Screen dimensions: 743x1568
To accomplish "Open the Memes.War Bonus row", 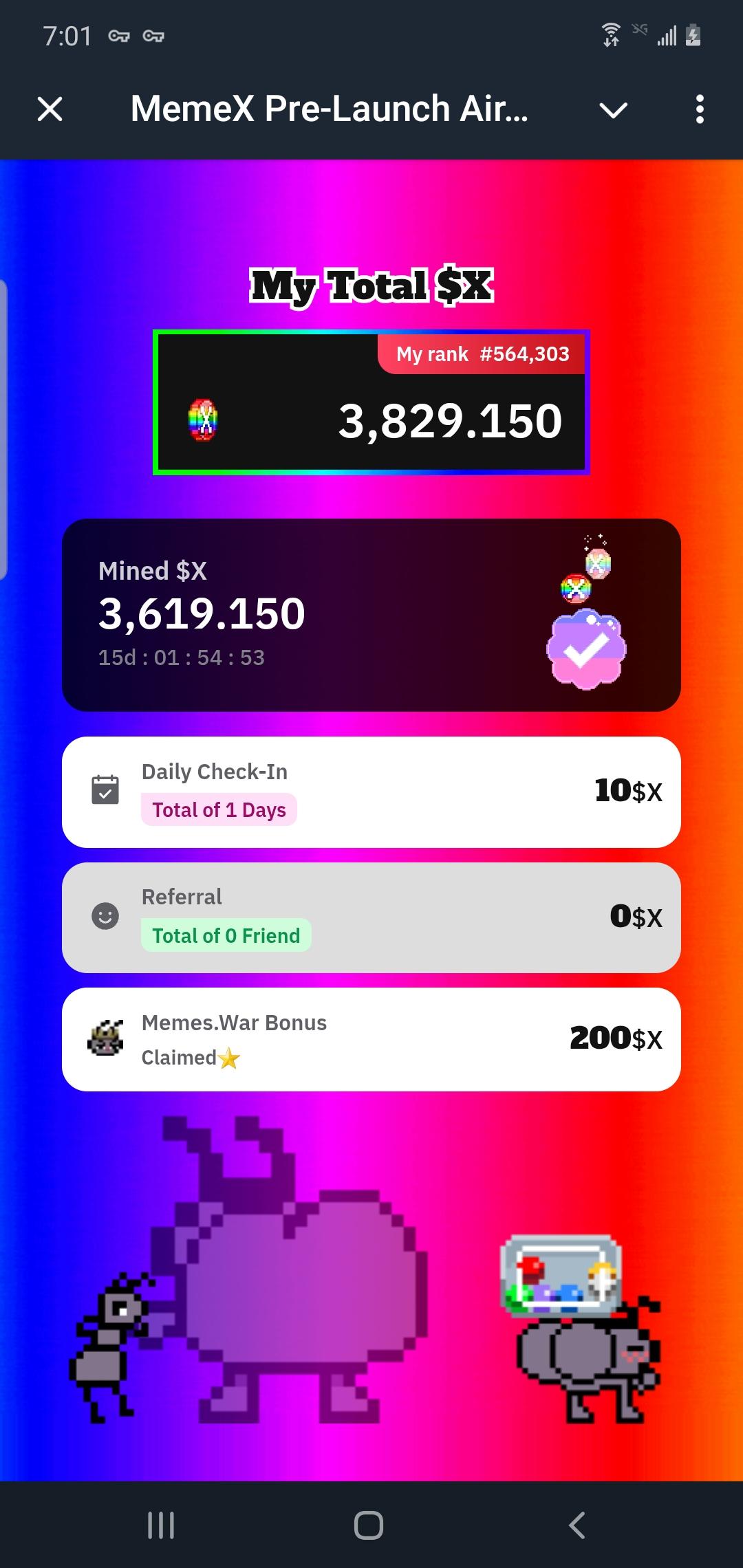I will coord(371,1039).
